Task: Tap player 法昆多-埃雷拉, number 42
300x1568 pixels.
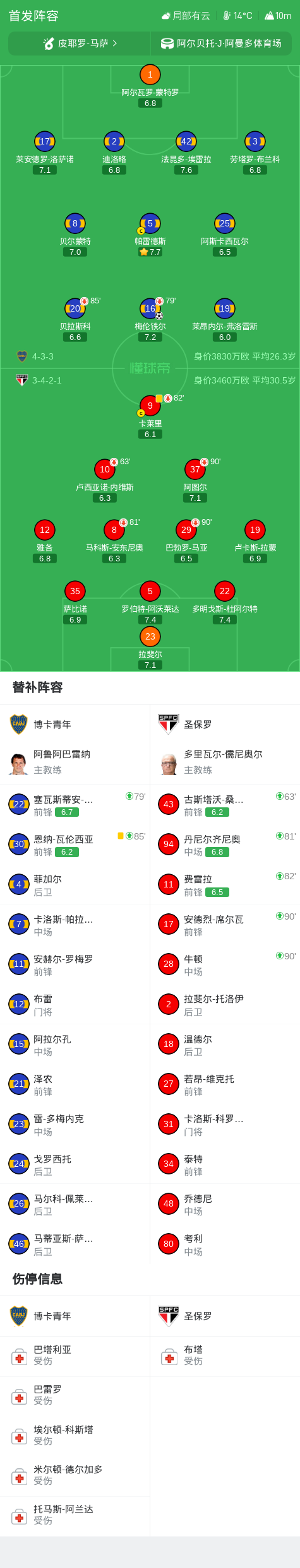Action: click(x=186, y=153)
